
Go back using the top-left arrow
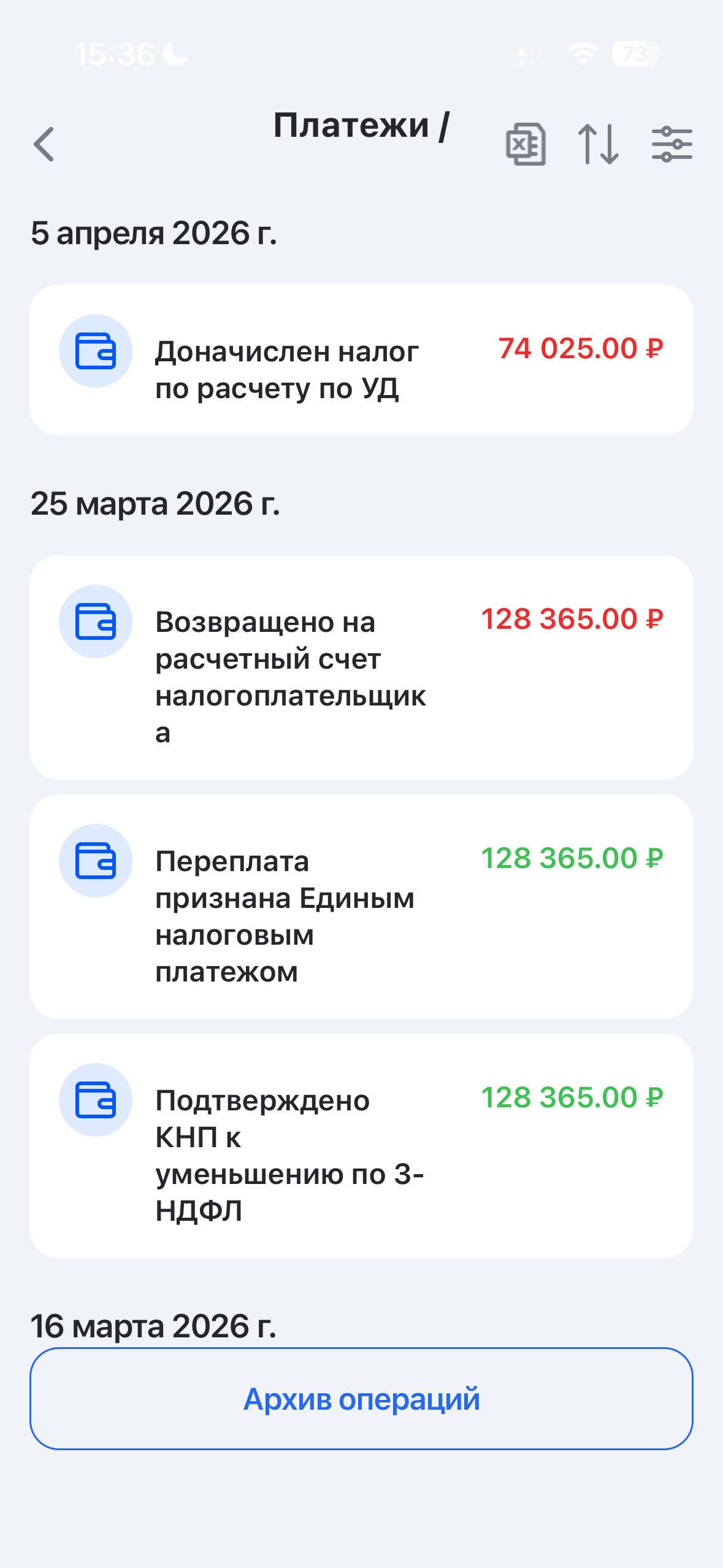tap(44, 145)
